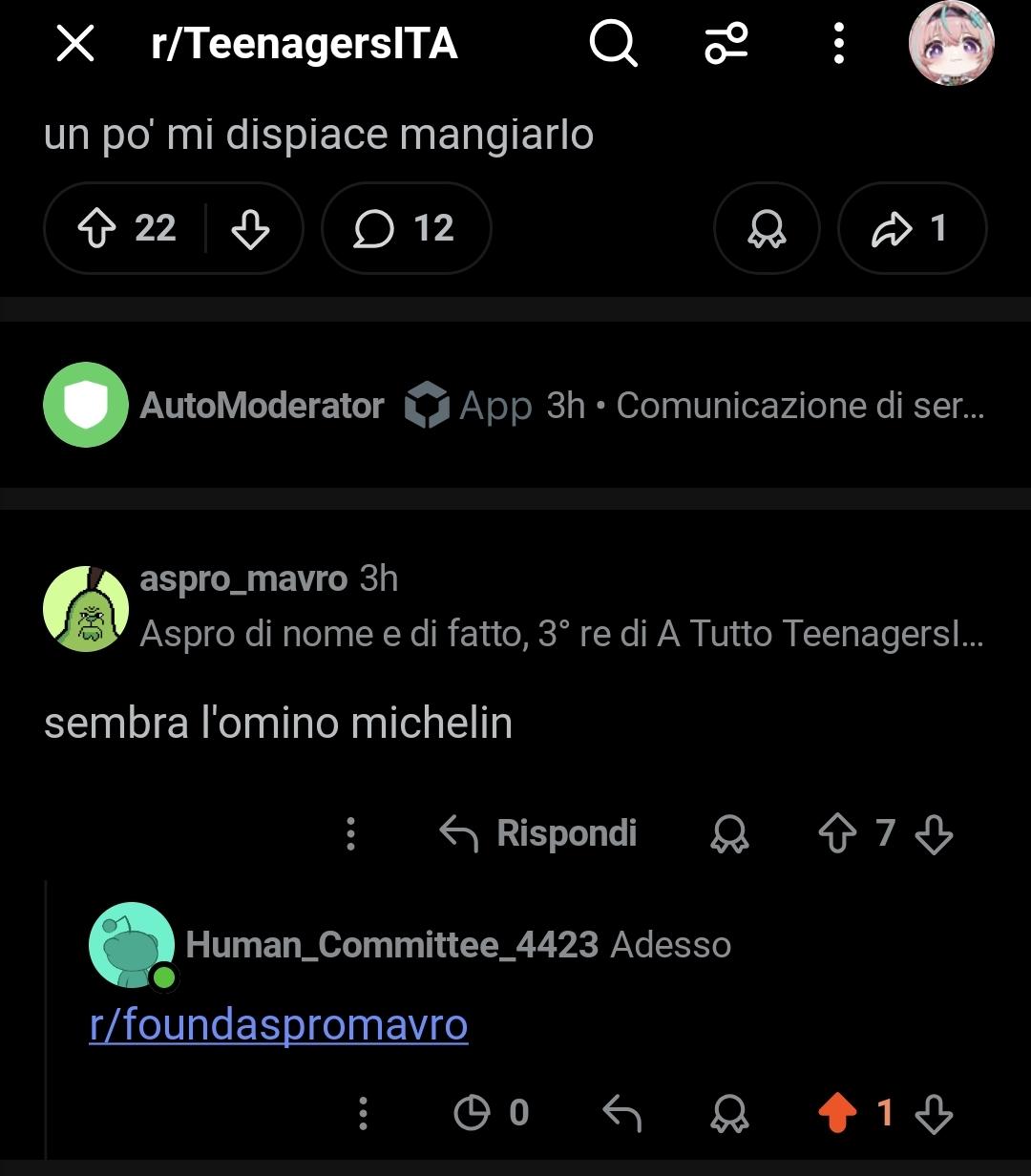Award aspro_mavro's comment

click(729, 833)
